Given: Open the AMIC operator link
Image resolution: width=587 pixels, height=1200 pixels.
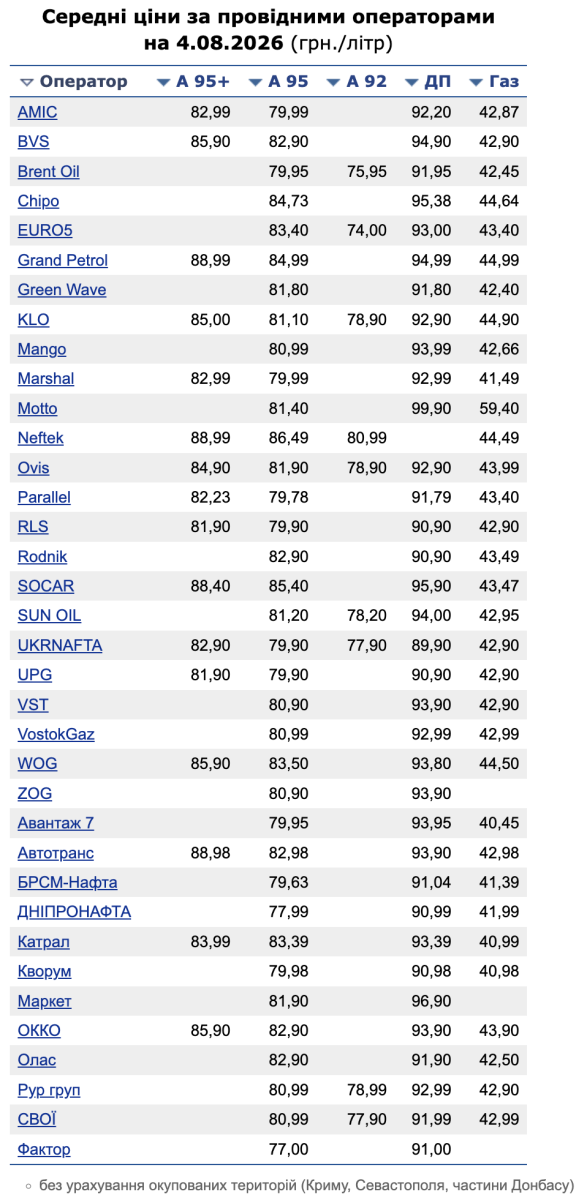Looking at the screenshot, I should coord(37,112).
